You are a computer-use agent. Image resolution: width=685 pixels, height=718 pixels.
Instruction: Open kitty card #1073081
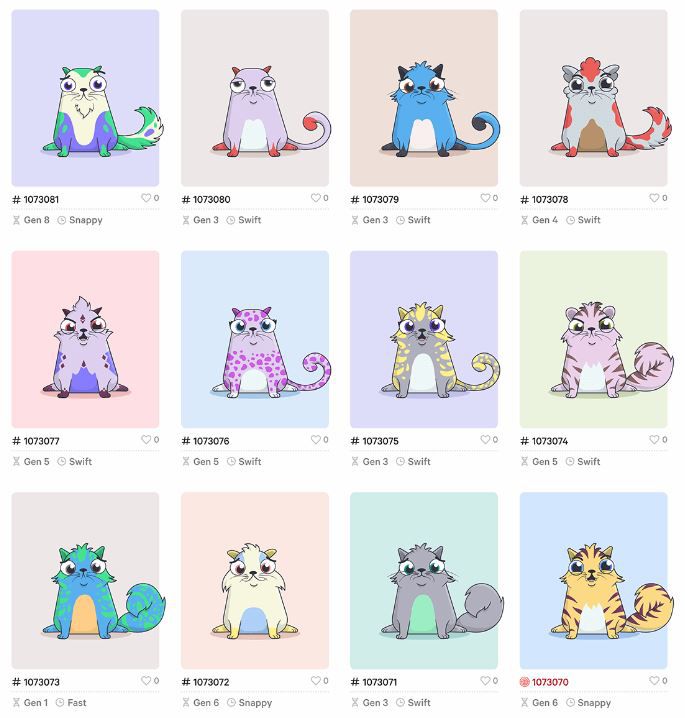[x=85, y=98]
